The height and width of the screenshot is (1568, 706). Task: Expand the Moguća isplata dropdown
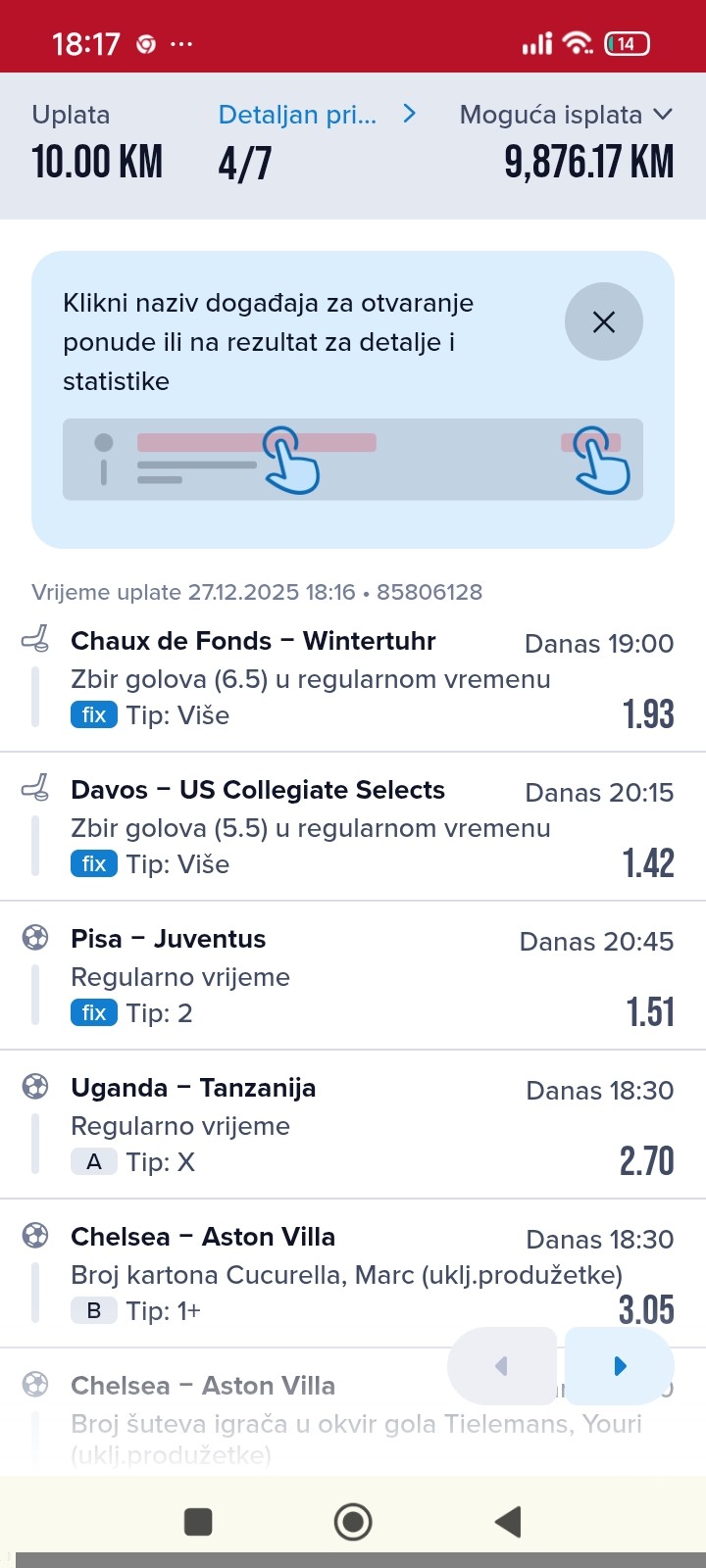point(567,115)
